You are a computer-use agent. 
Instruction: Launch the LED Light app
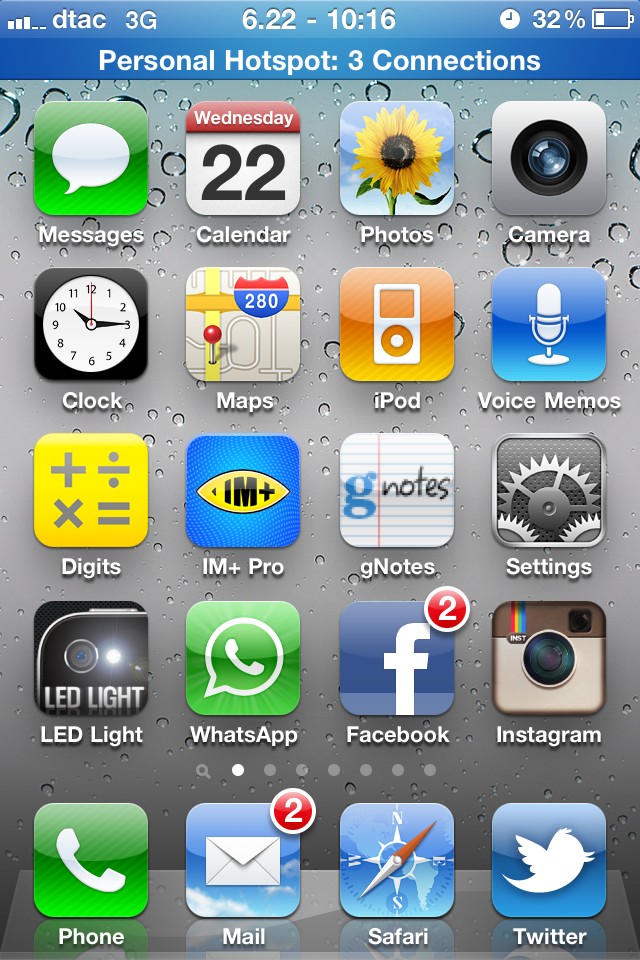tap(91, 657)
